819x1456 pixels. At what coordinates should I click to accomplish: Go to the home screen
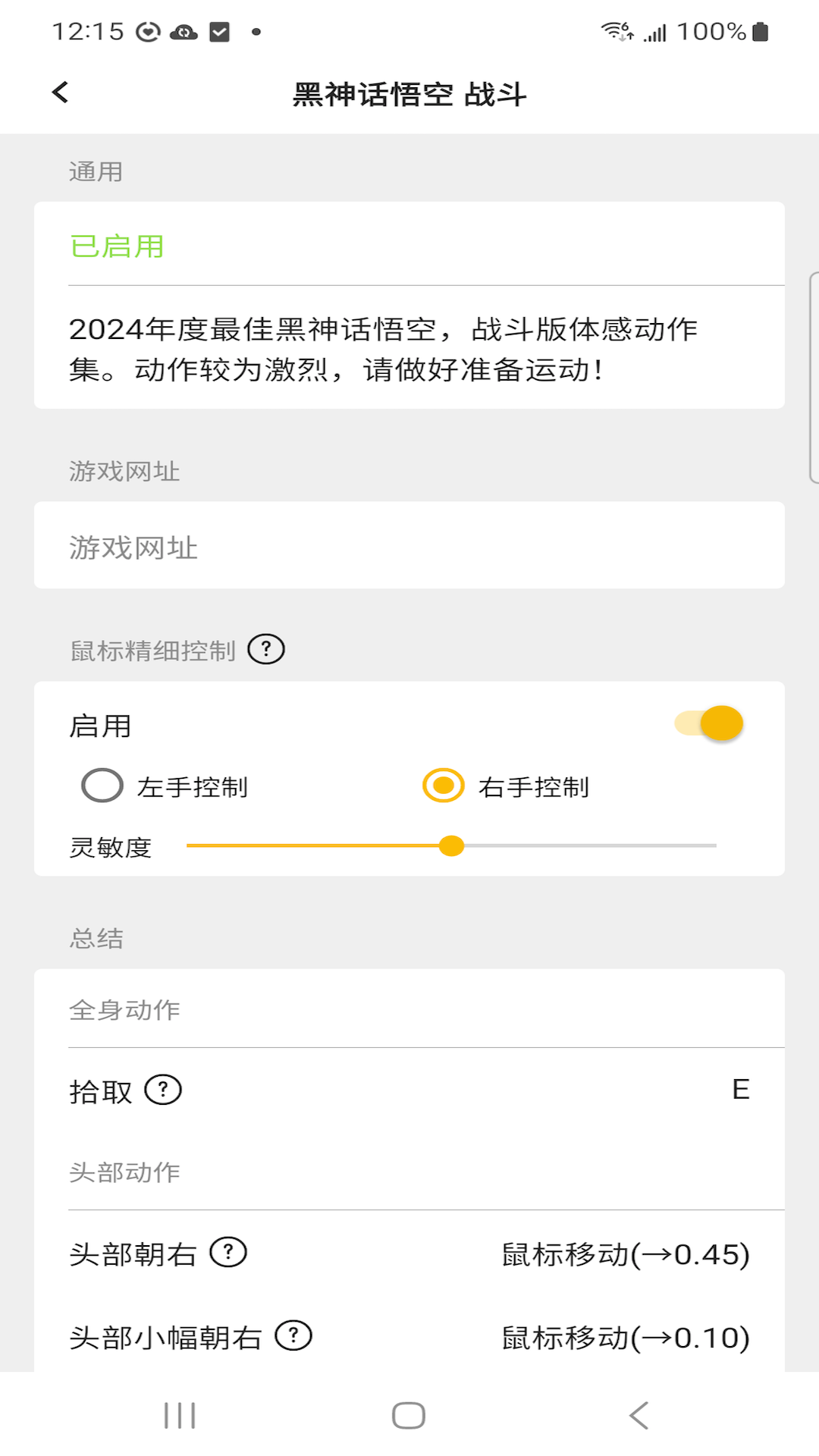point(409,1415)
